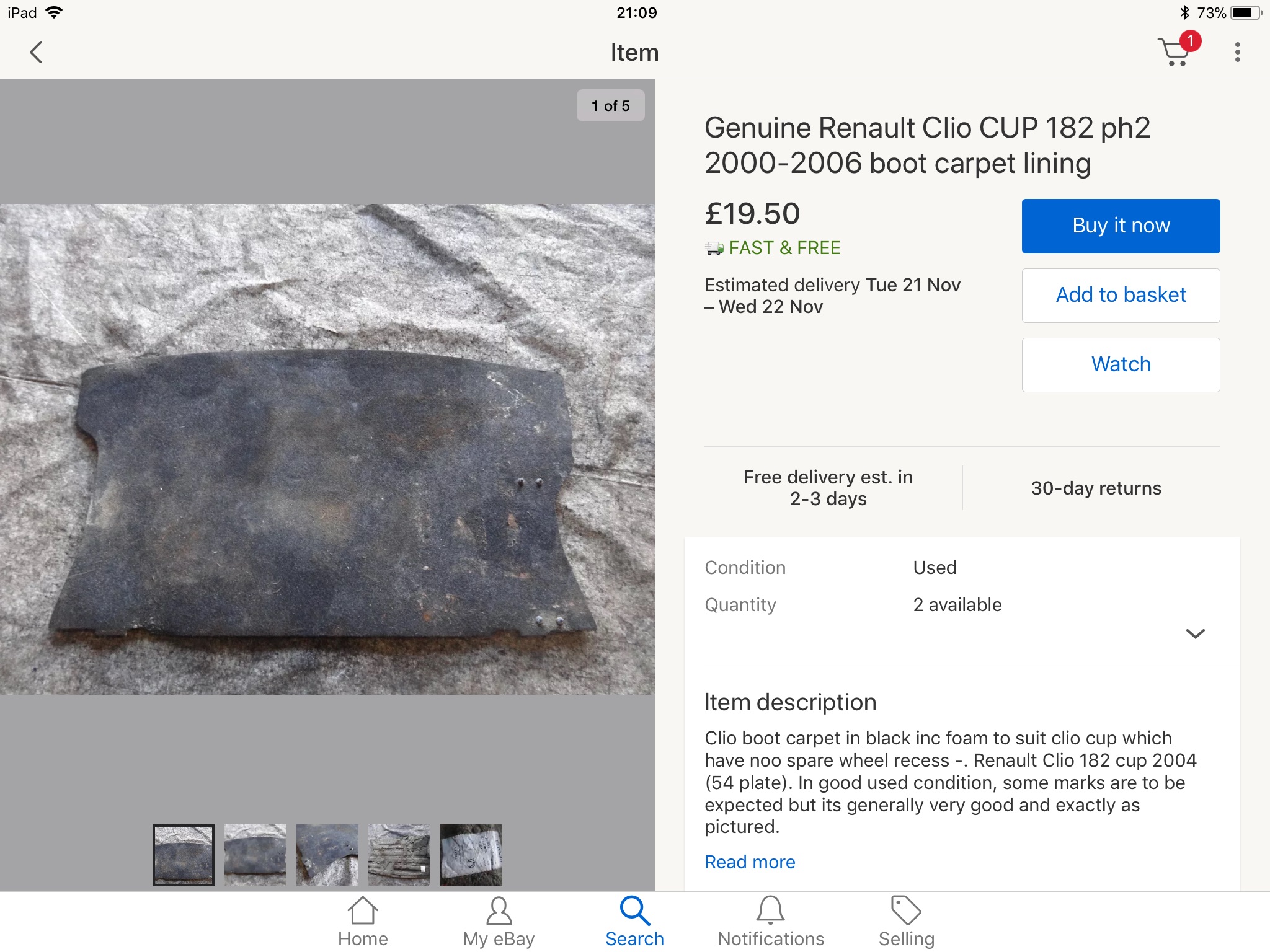The image size is (1270, 952).
Task: Open the main product photo
Action: [x=327, y=449]
